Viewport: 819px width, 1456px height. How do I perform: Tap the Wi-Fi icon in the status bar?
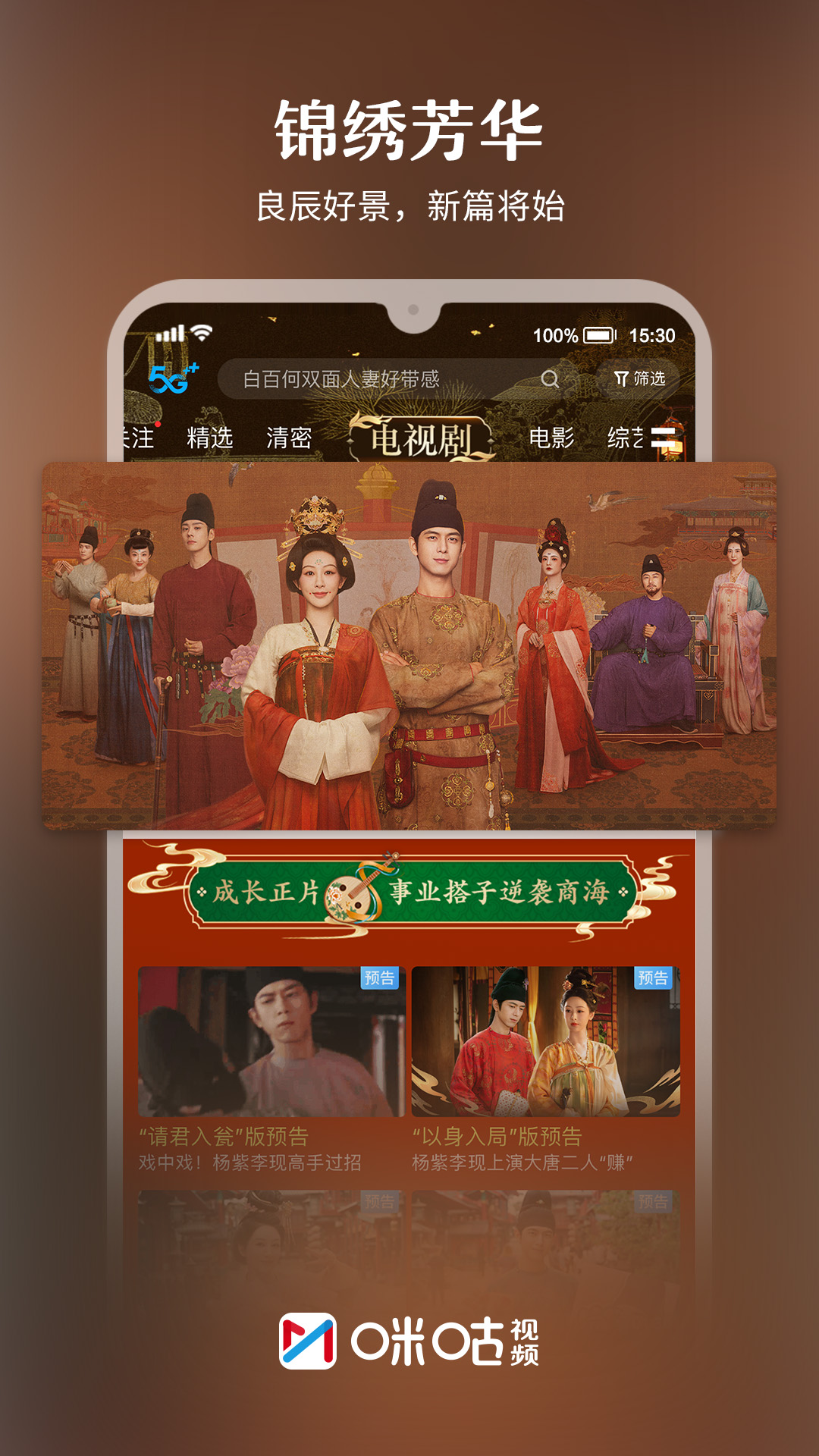tap(201, 331)
